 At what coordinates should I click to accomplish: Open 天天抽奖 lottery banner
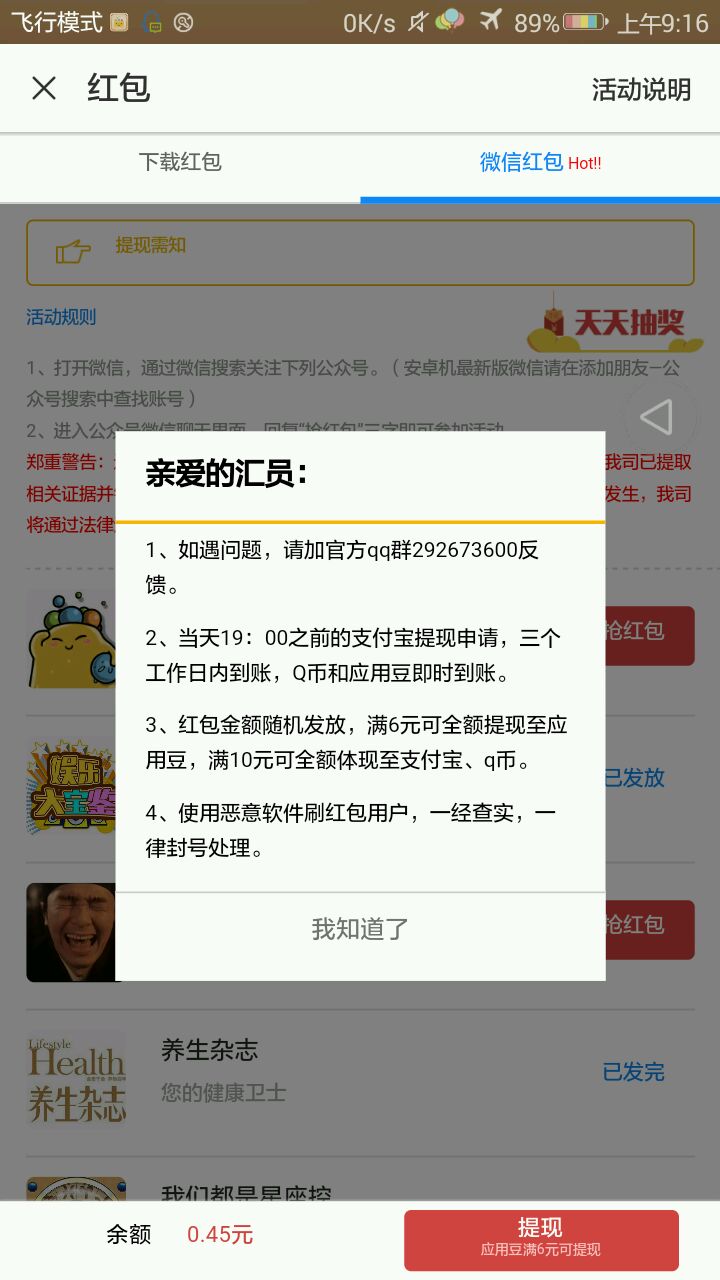pyautogui.click(x=614, y=324)
